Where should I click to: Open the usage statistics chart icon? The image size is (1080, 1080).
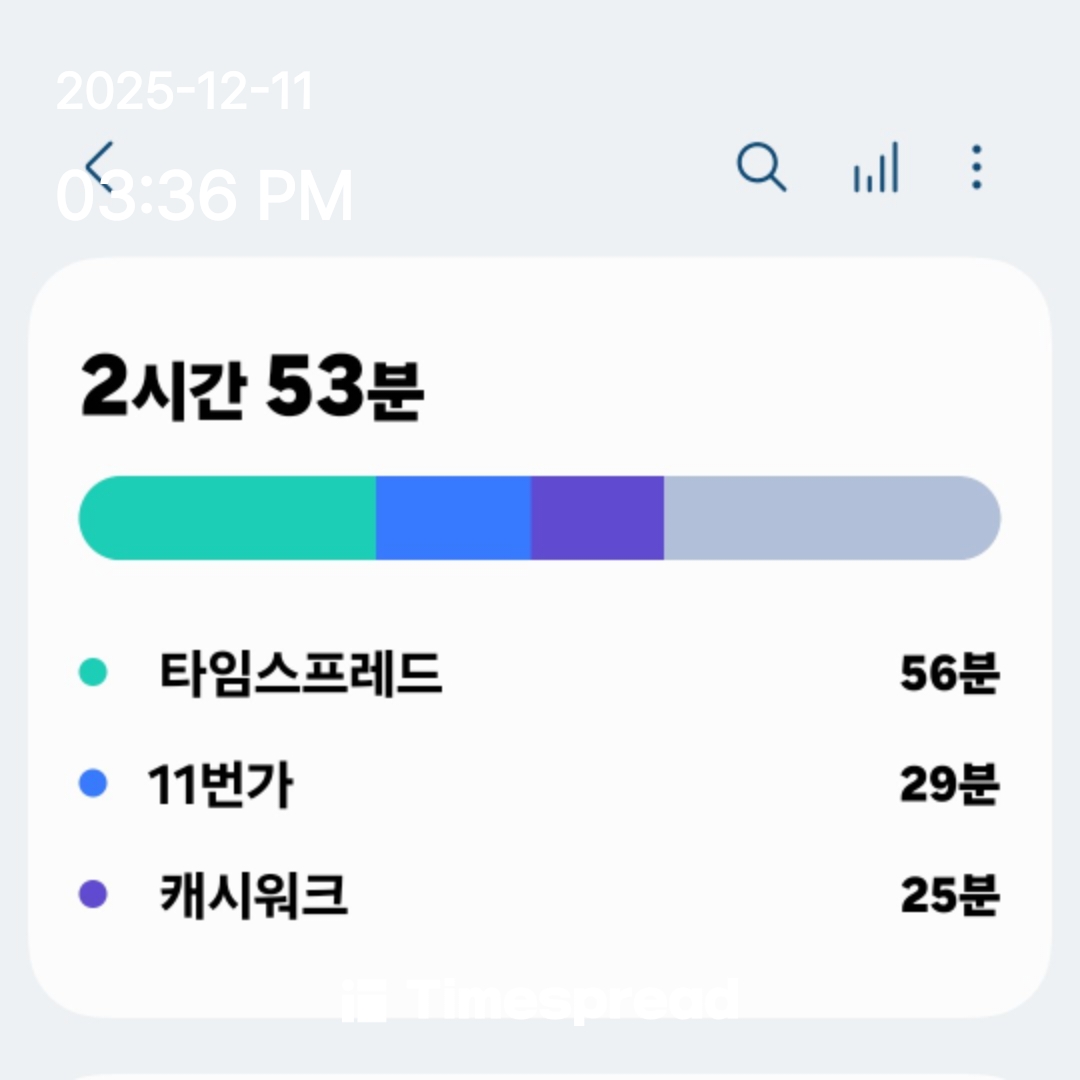(875, 168)
